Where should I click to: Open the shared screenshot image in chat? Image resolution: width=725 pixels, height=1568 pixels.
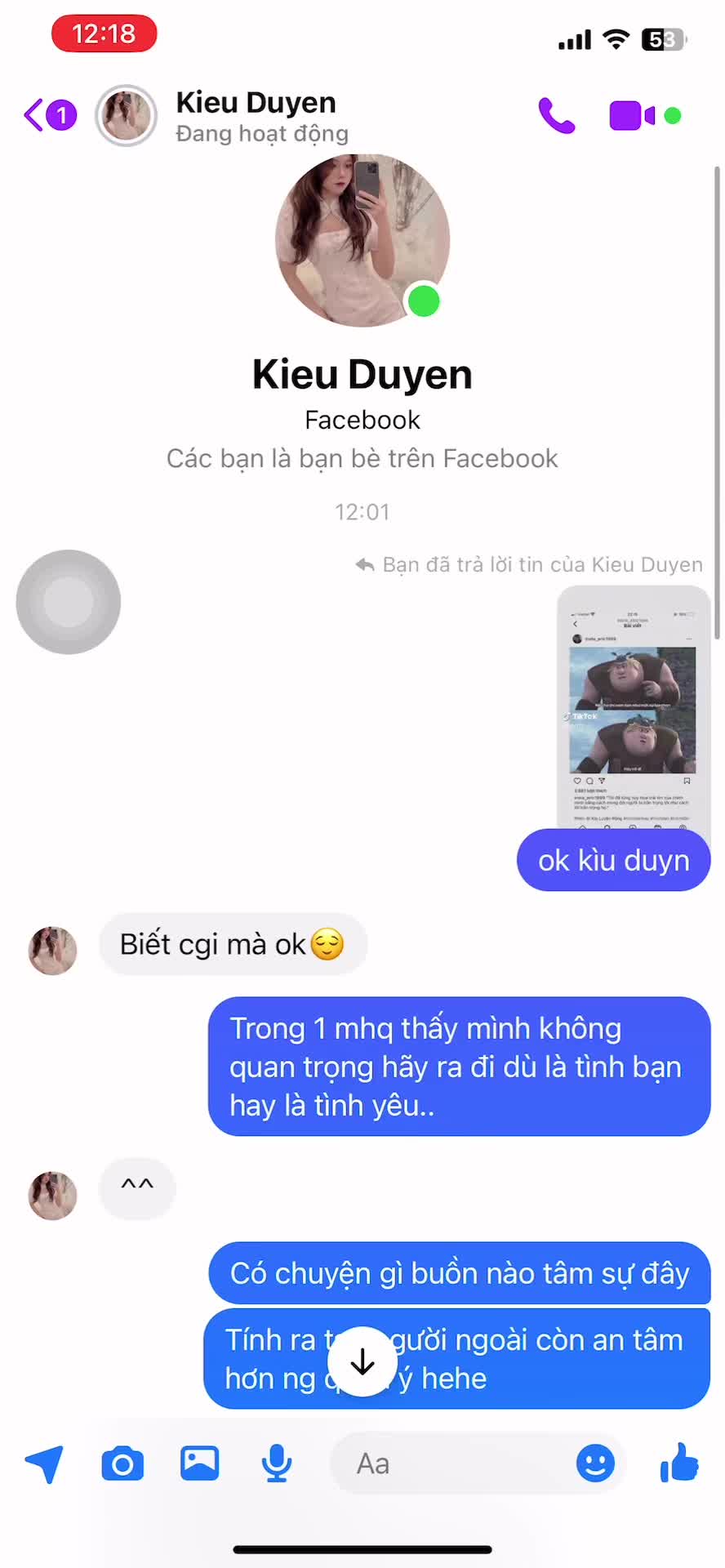[x=633, y=707]
